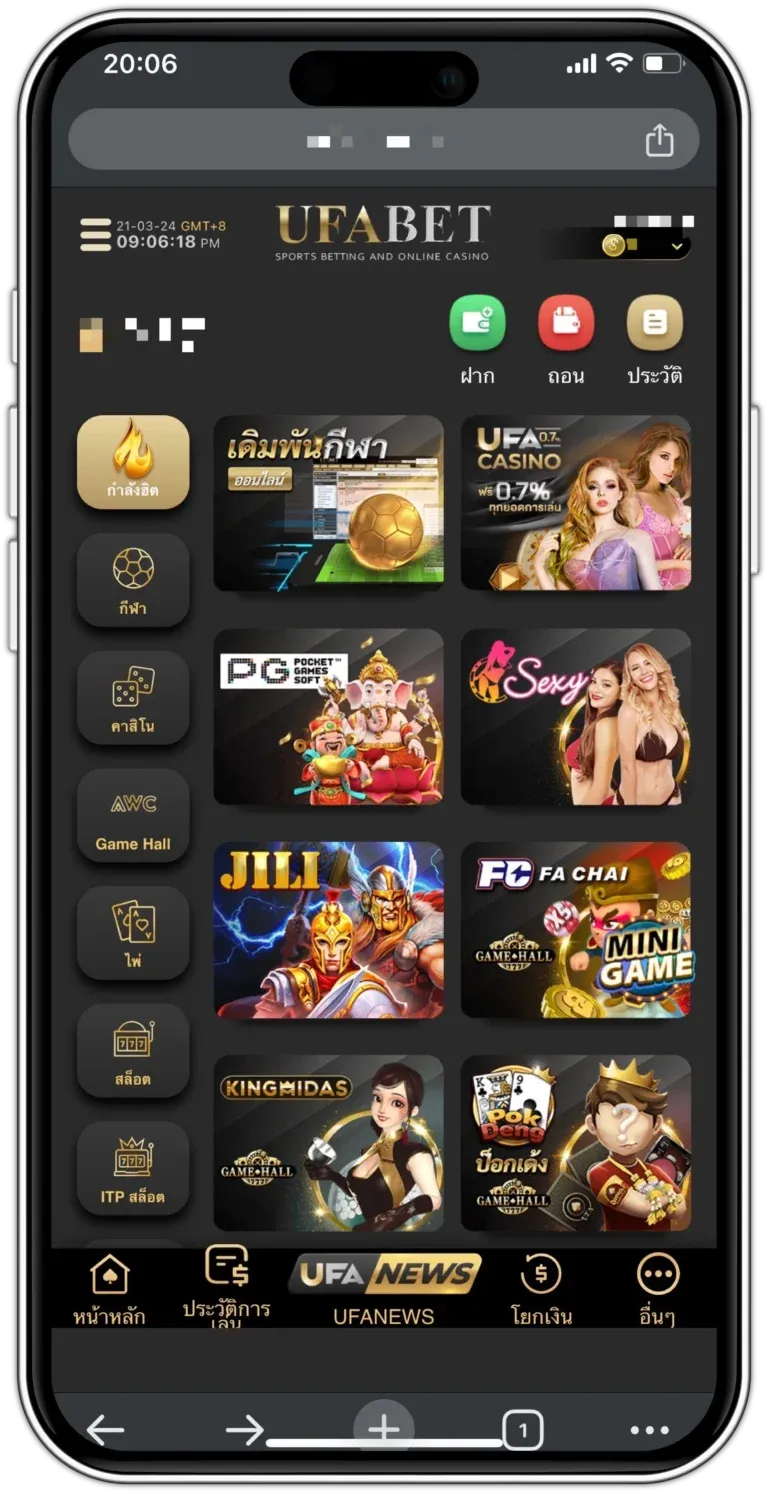Open the hamburger menu
This screenshot has width=768, height=1493.
tap(95, 234)
